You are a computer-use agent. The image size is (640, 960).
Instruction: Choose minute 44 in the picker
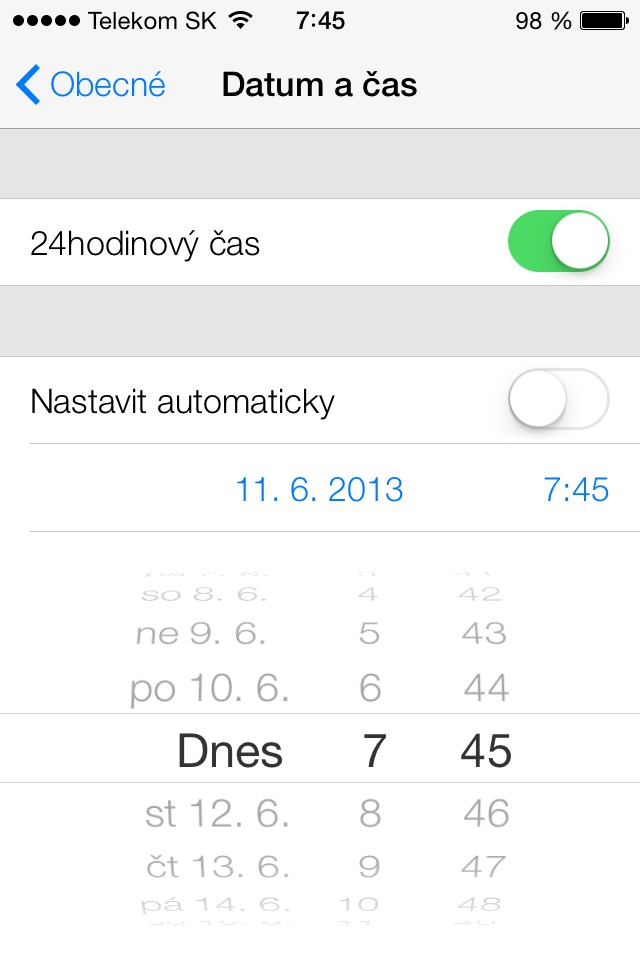coord(486,688)
